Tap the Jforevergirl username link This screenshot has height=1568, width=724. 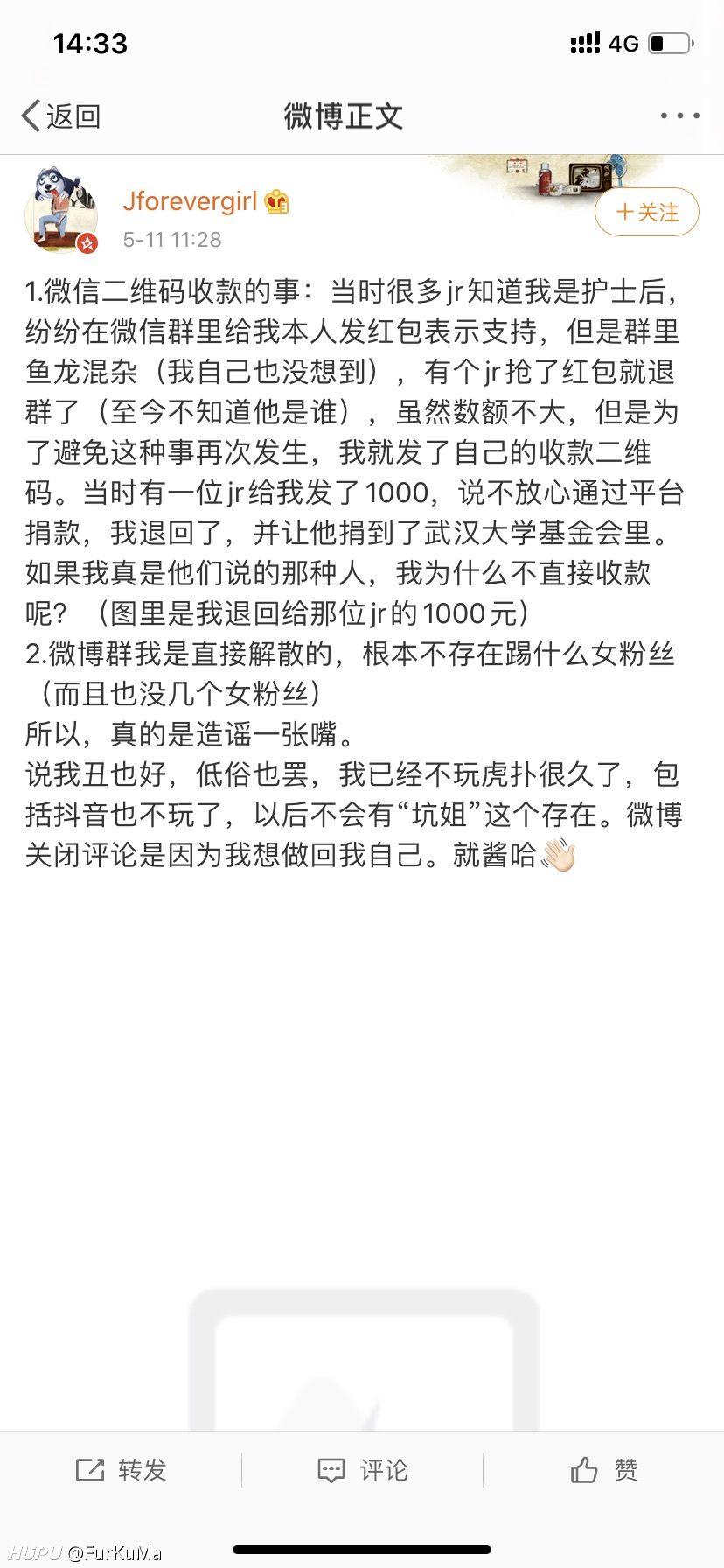click(190, 201)
